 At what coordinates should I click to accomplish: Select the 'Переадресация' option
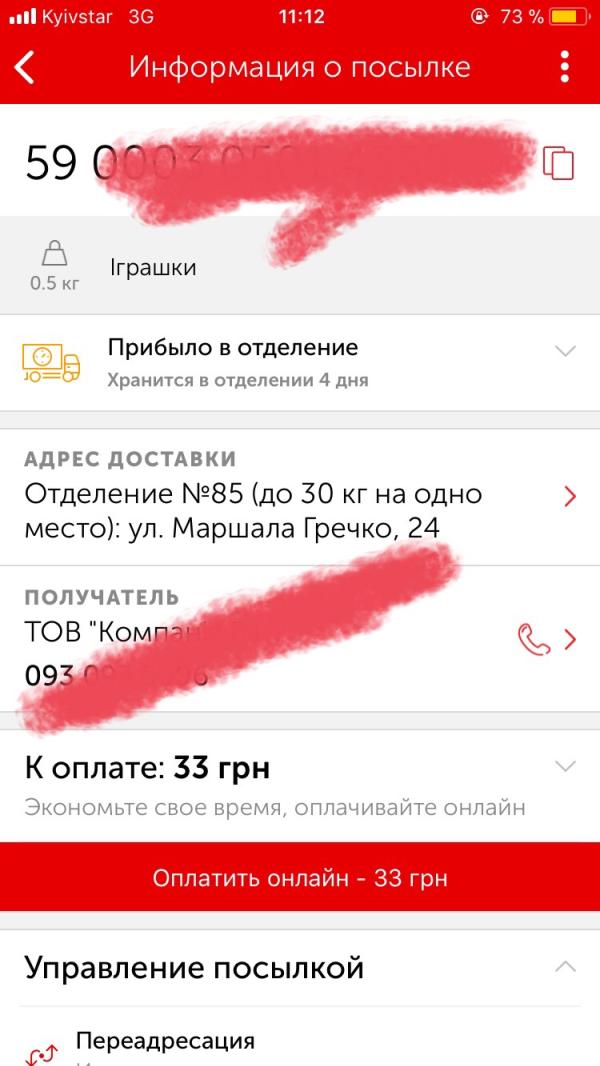tap(165, 1041)
